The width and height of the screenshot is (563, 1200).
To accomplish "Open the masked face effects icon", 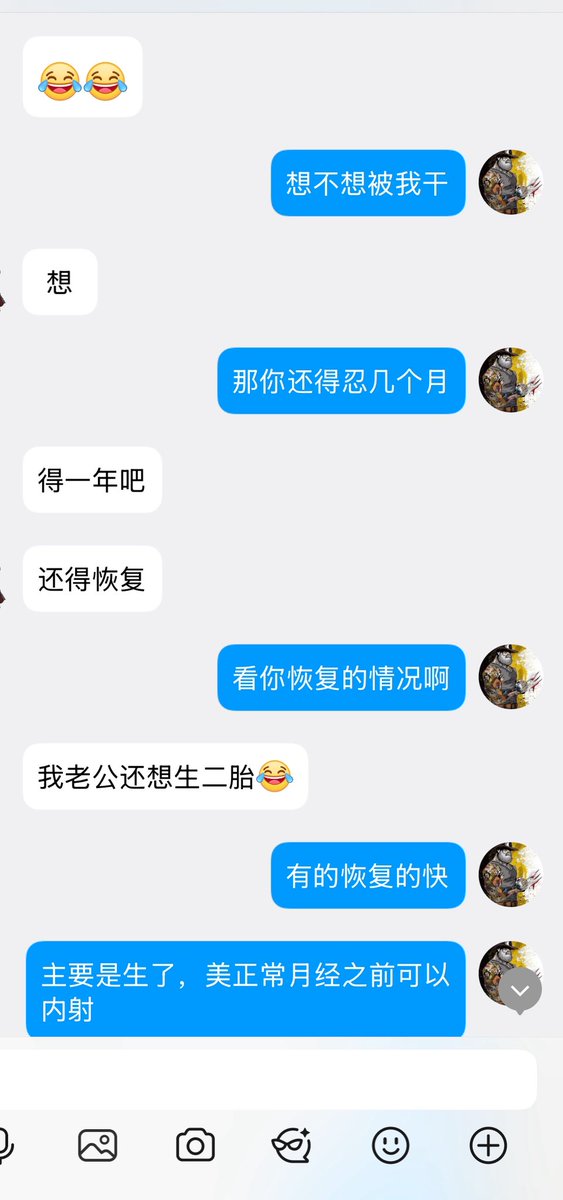I will pyautogui.click(x=292, y=1145).
